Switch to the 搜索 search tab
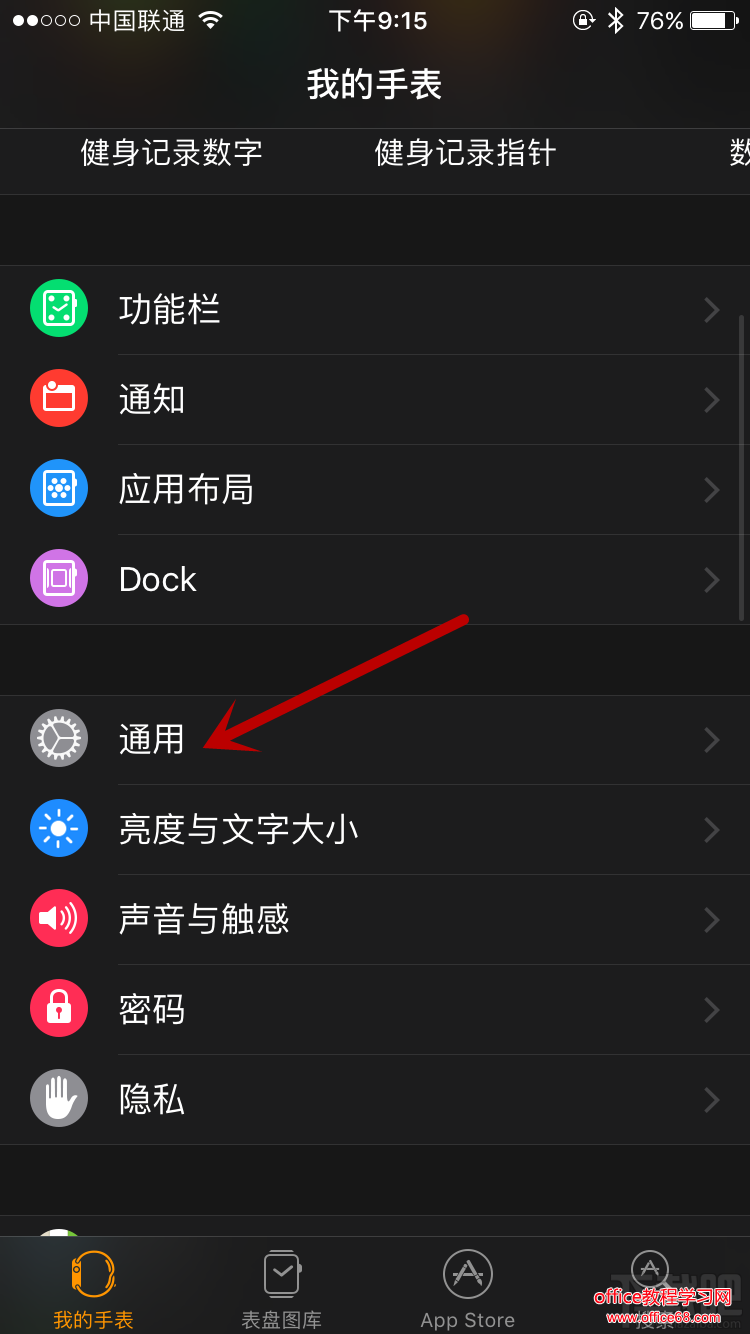The height and width of the screenshot is (1334, 750). pyautogui.click(x=651, y=1288)
